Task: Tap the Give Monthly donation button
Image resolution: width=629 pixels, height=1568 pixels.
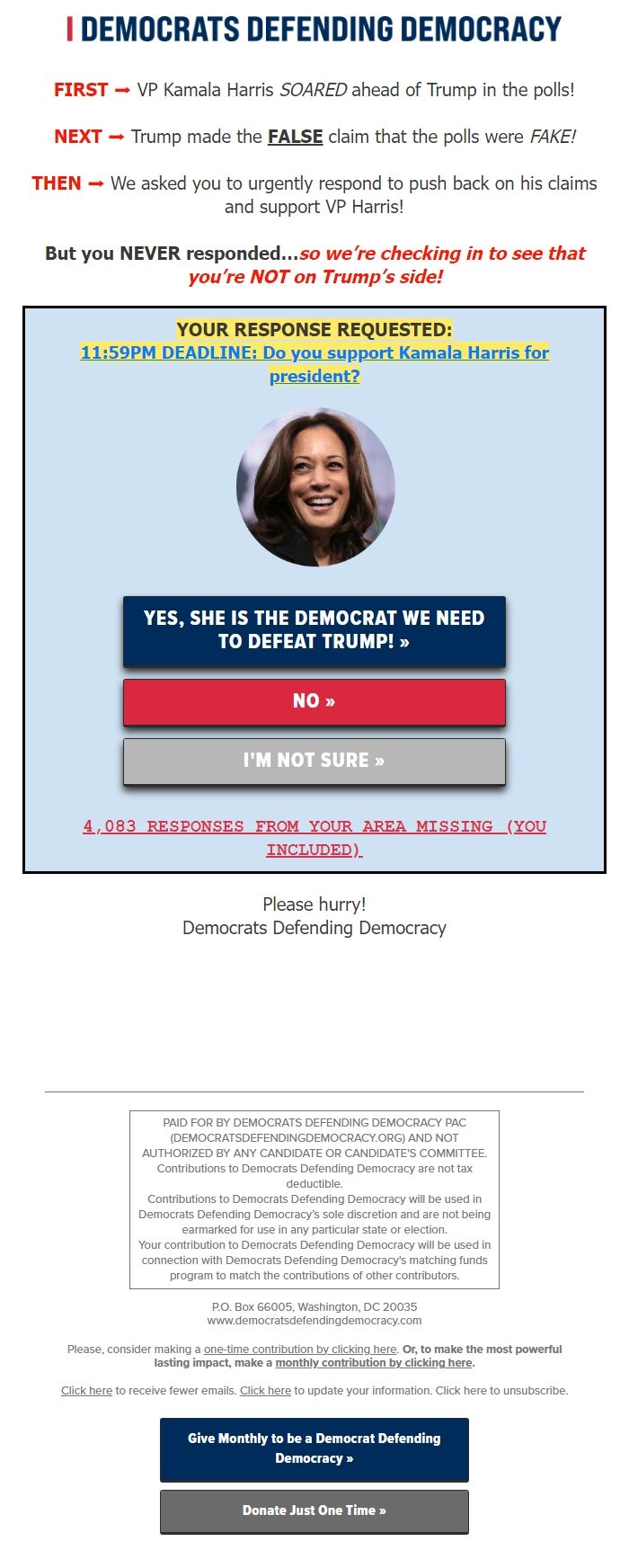Action: (314, 1448)
